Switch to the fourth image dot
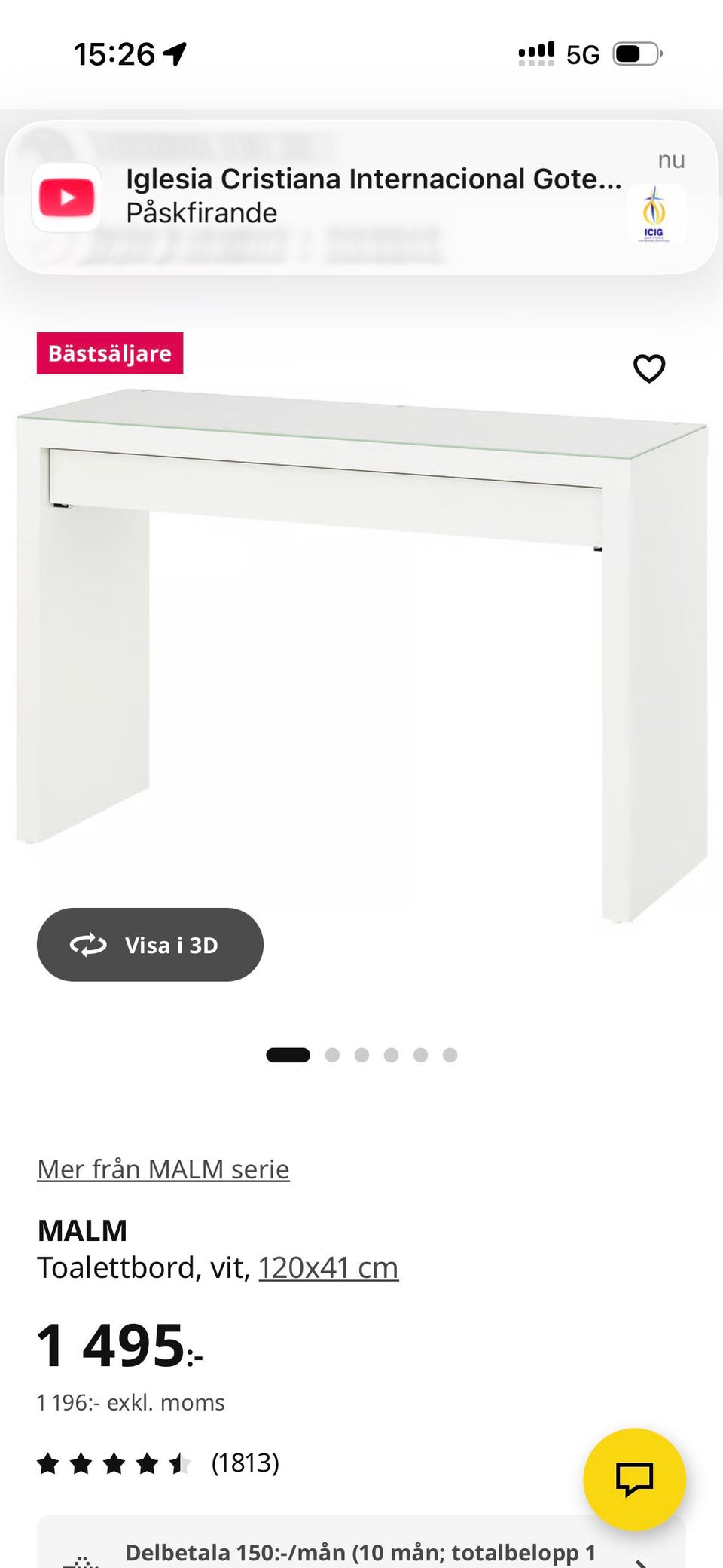This screenshot has width=723, height=1568. (x=391, y=1055)
